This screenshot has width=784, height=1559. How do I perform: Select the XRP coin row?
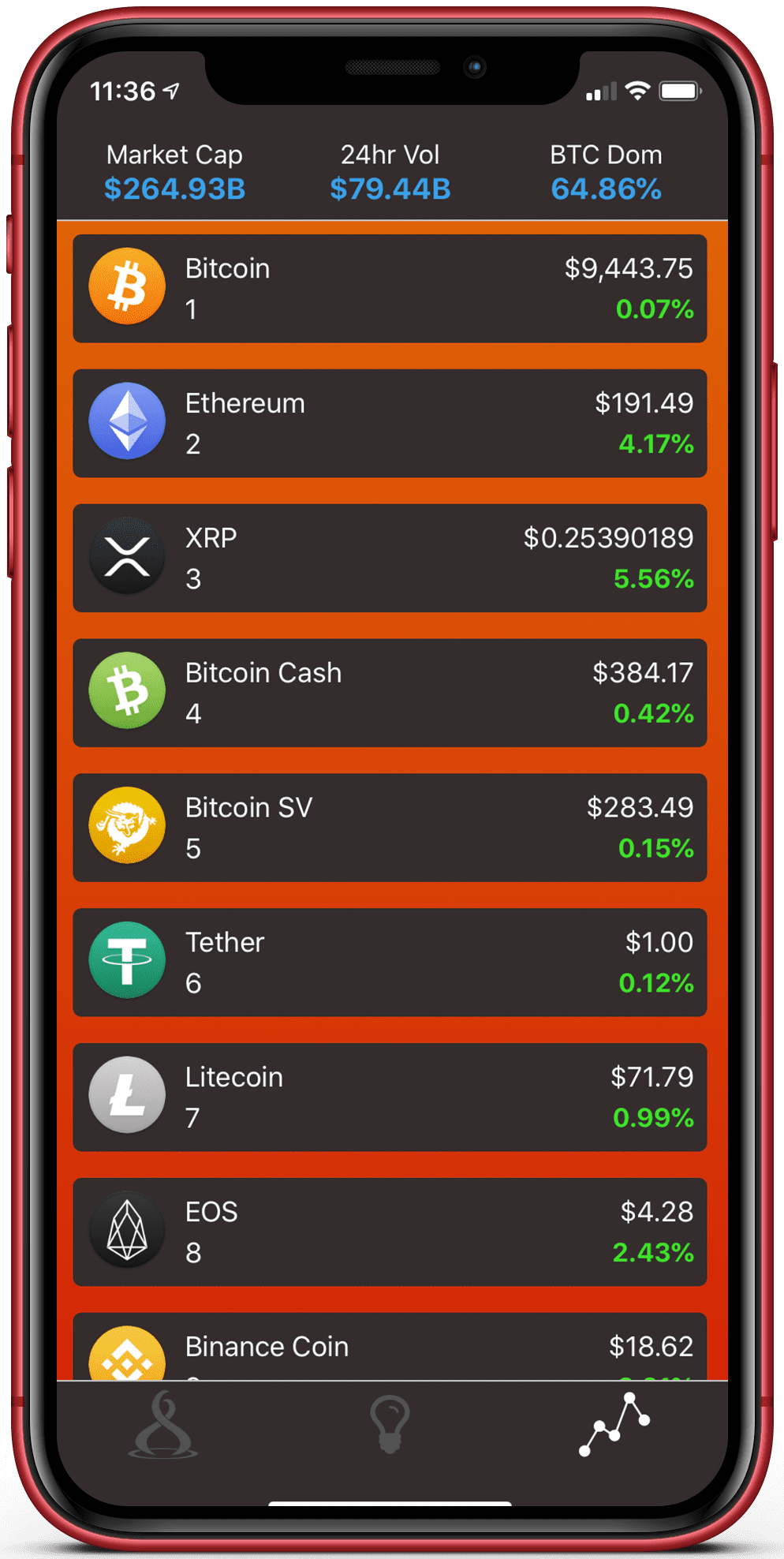[x=390, y=559]
